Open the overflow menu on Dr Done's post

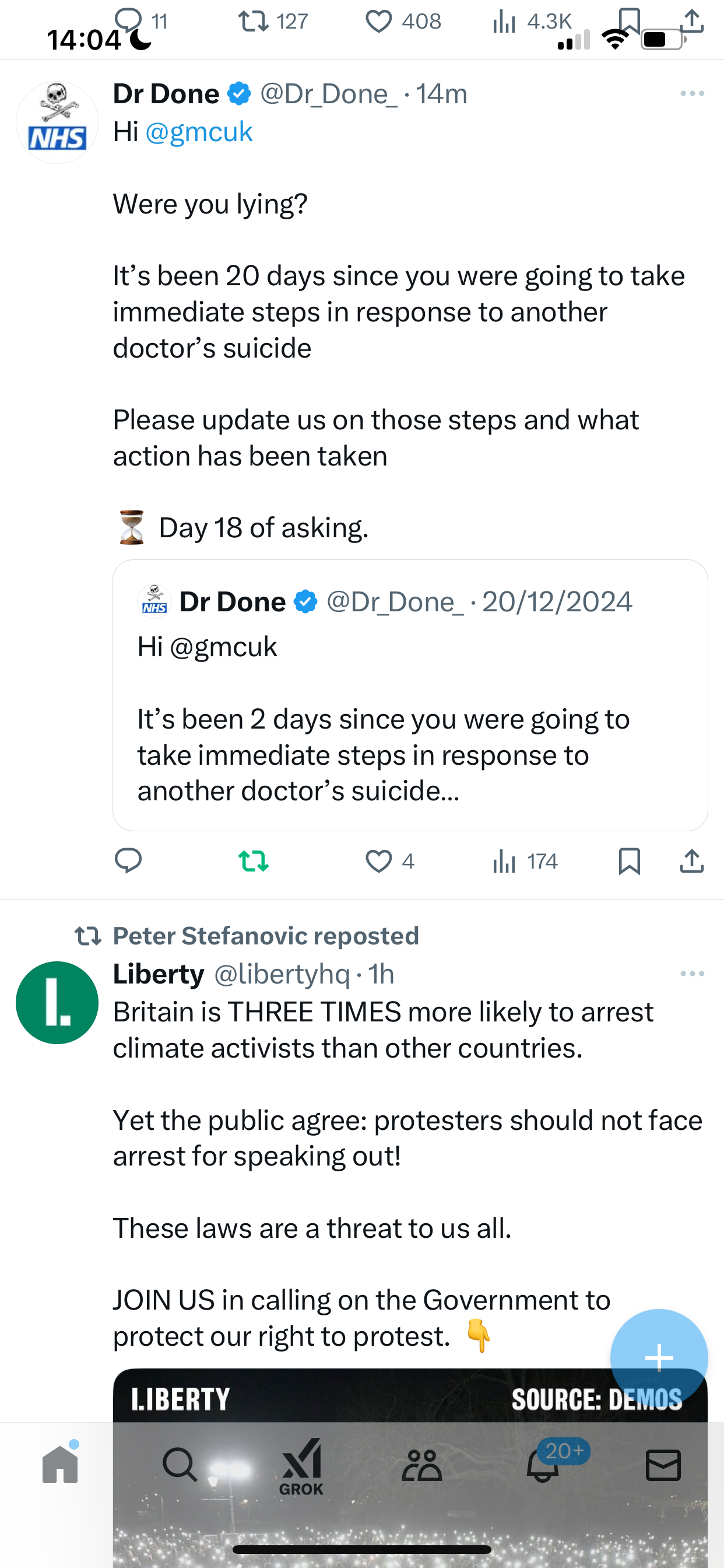[693, 93]
